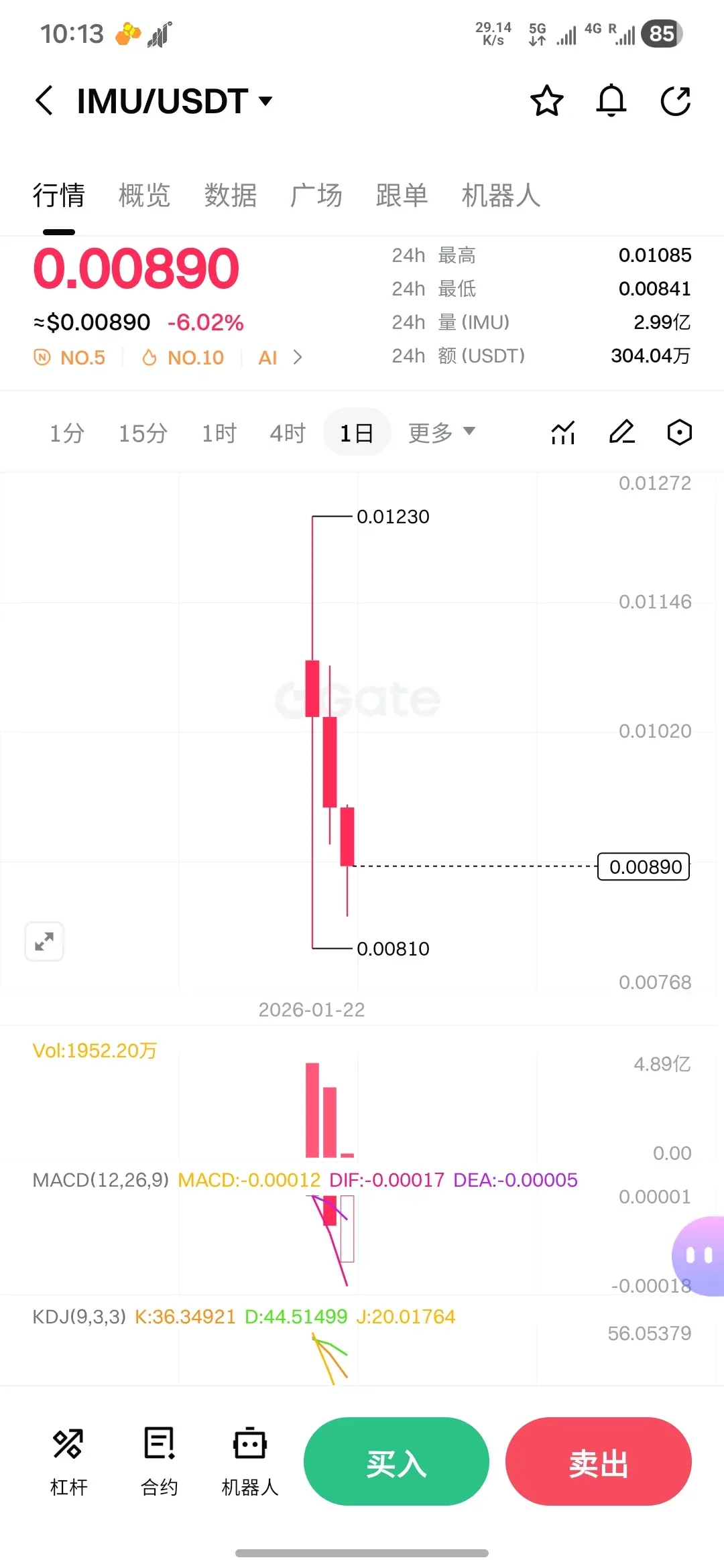The image size is (724, 1568).
Task: Add IMU/USDT to favorites
Action: [546, 101]
